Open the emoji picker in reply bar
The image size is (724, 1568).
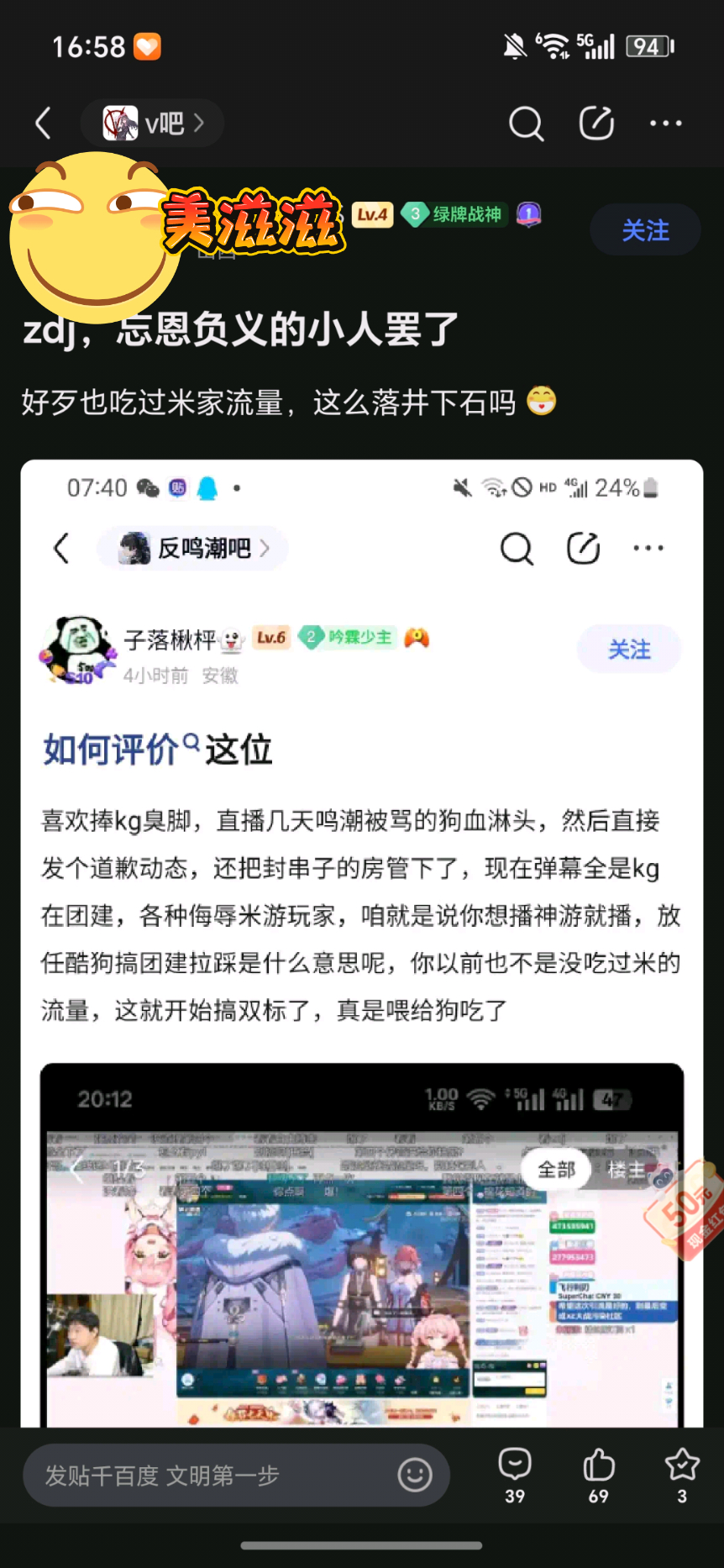coord(414,1475)
